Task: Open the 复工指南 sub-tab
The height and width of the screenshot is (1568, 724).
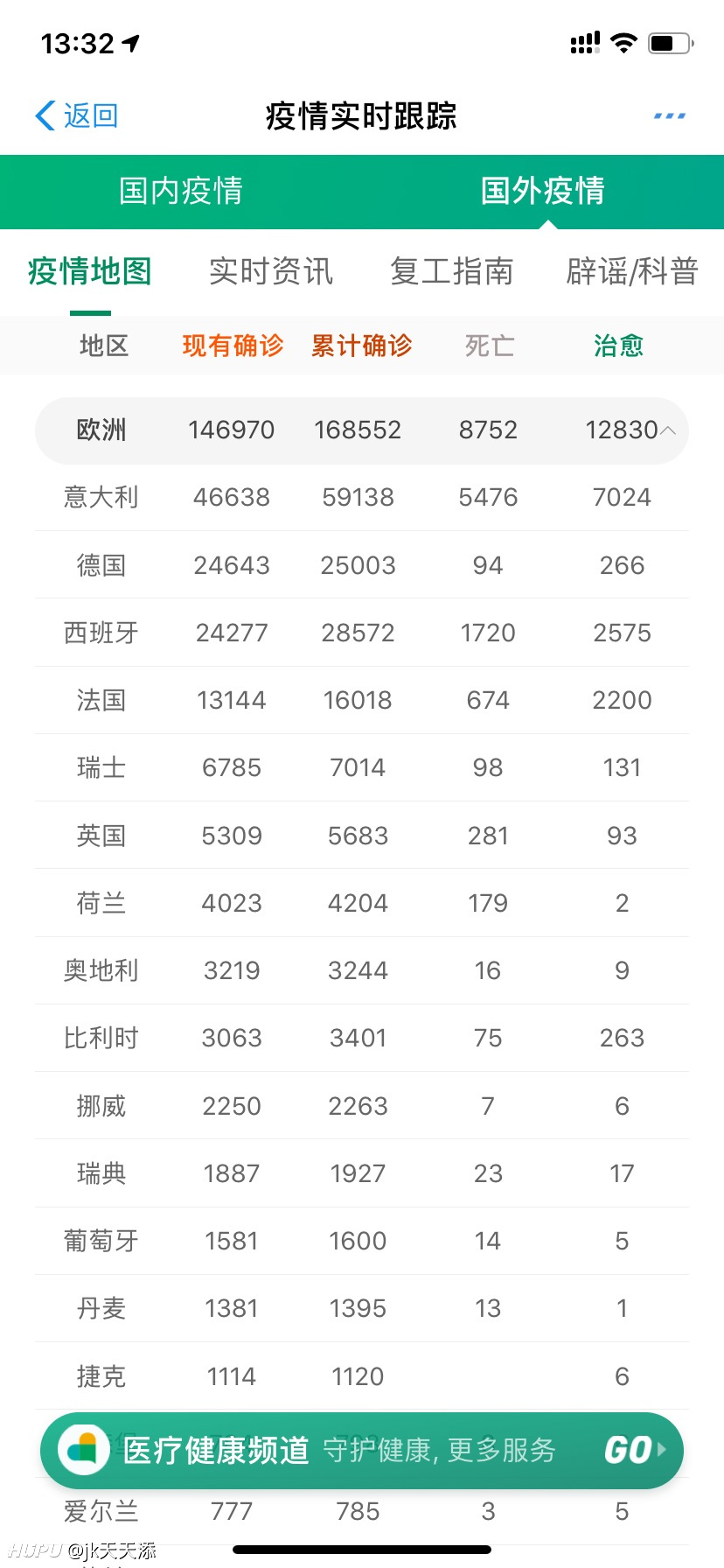Action: tap(451, 271)
